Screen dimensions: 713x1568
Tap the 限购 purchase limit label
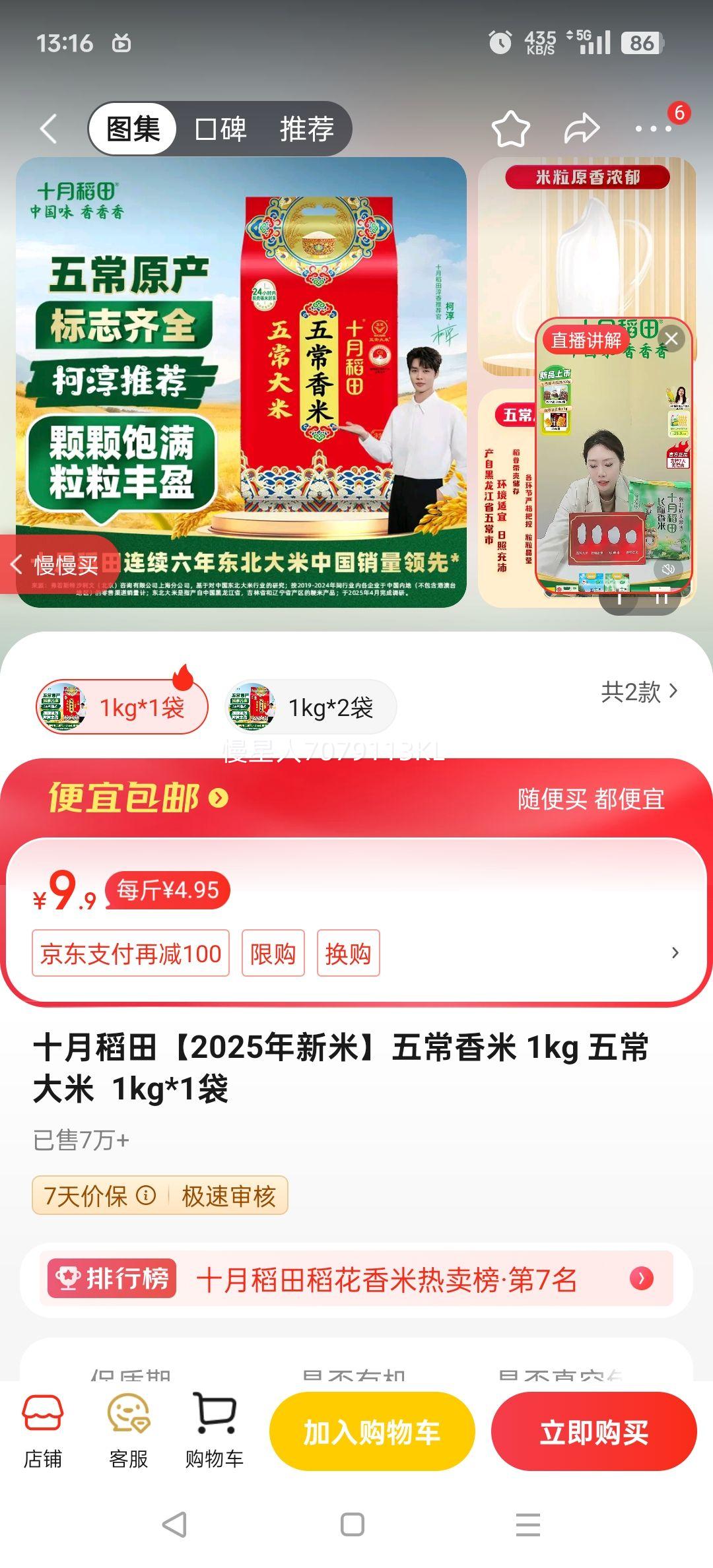(x=273, y=952)
